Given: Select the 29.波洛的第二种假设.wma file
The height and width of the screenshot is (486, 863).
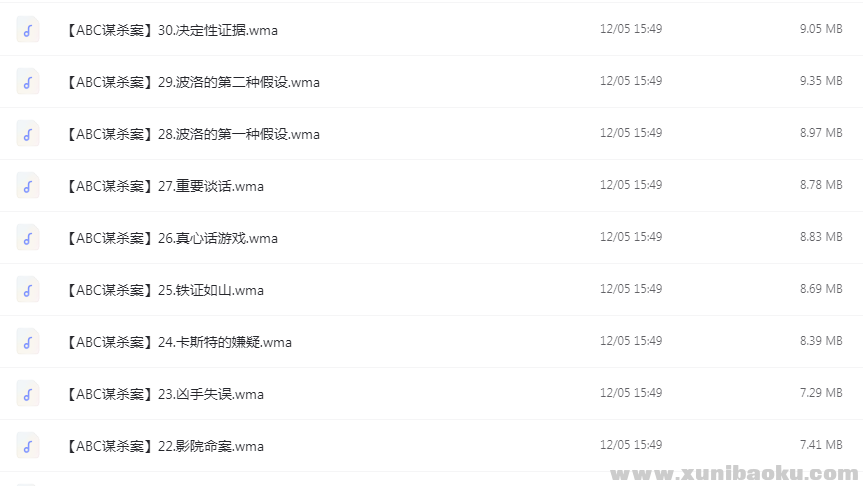Looking at the screenshot, I should (192, 82).
